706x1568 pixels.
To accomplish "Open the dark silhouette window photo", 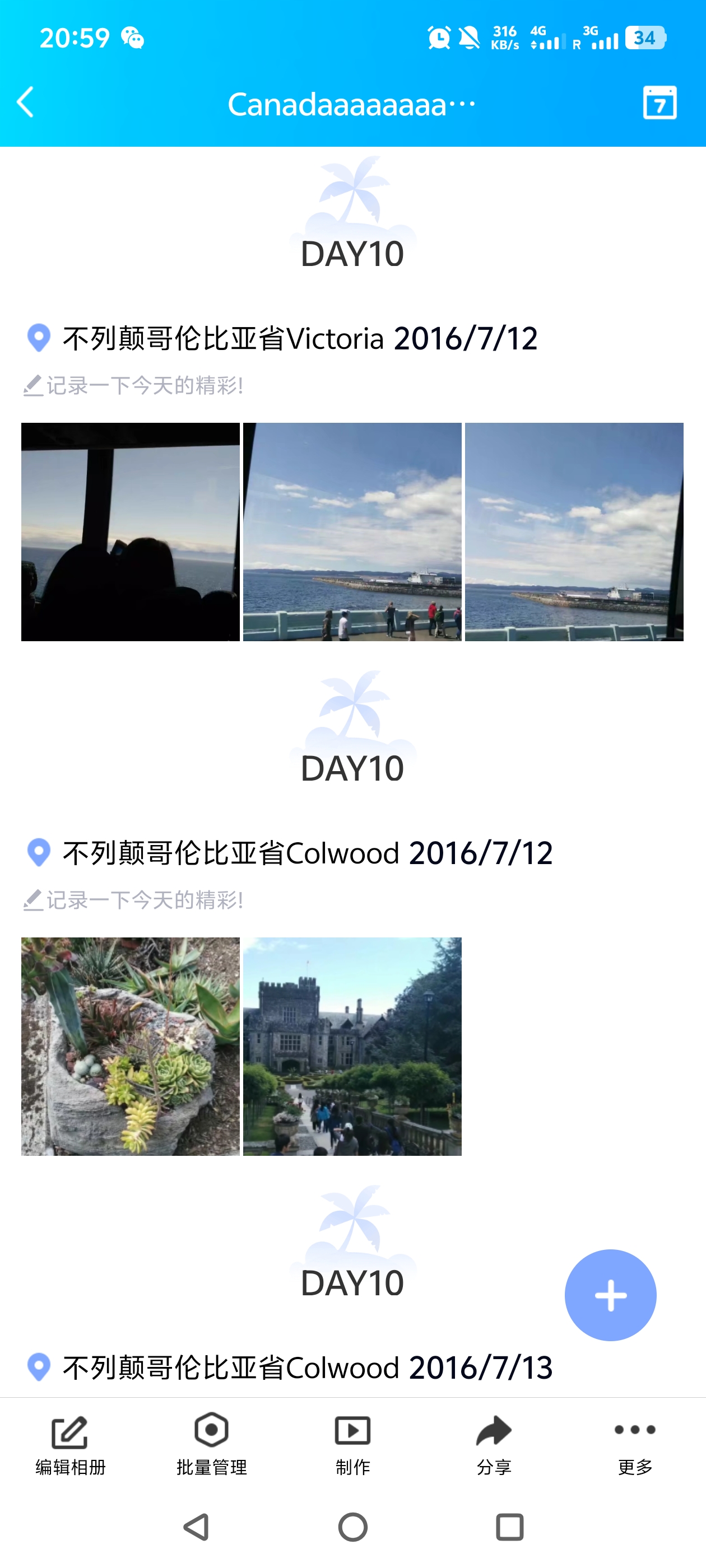I will pos(131,531).
